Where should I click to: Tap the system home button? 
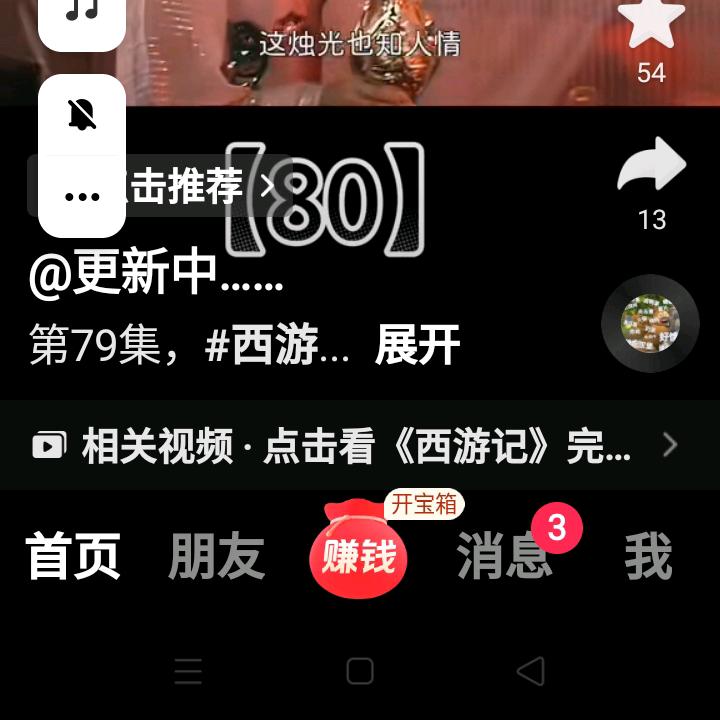click(x=360, y=671)
